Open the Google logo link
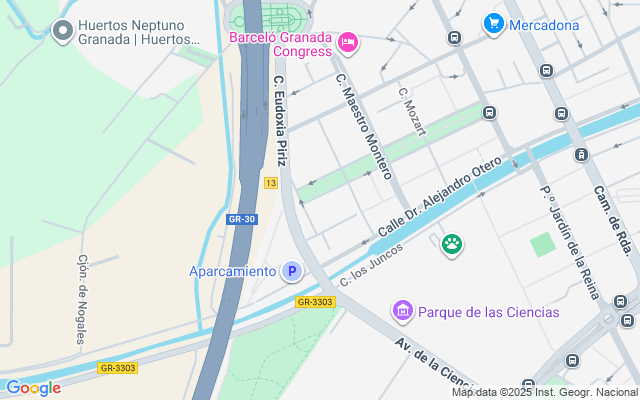Viewport: 640px width, 400px height. pos(33,388)
